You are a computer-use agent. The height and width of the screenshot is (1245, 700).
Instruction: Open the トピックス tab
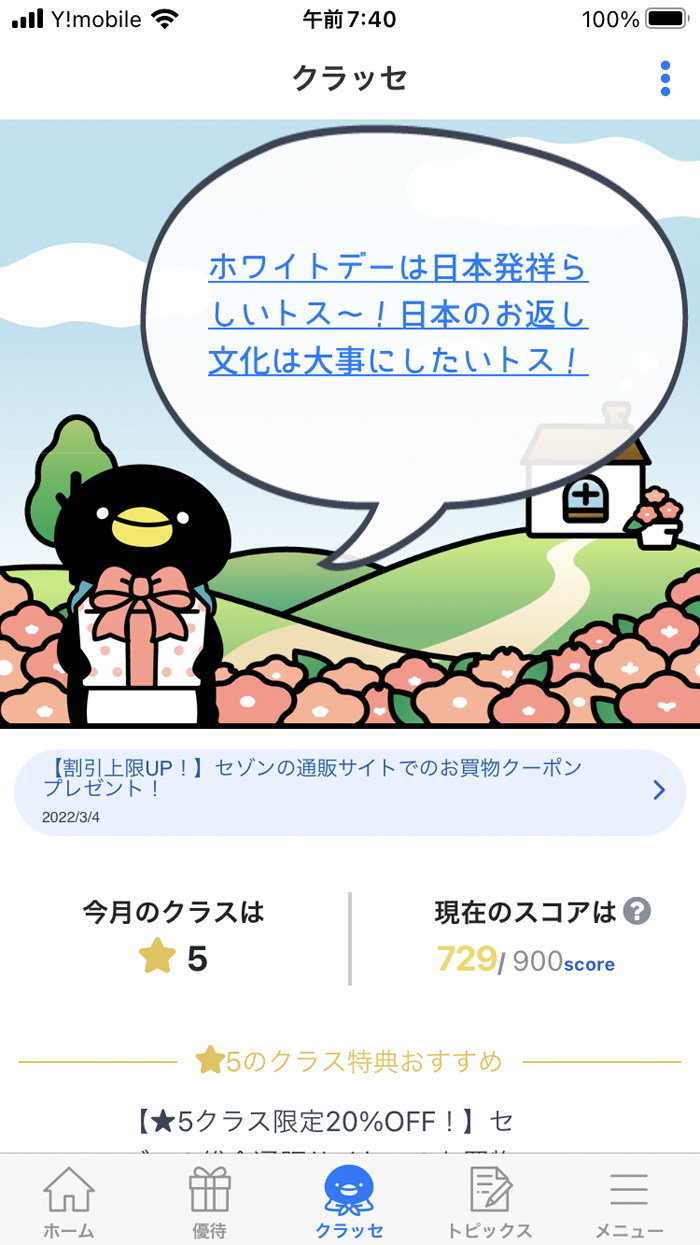point(490,1202)
